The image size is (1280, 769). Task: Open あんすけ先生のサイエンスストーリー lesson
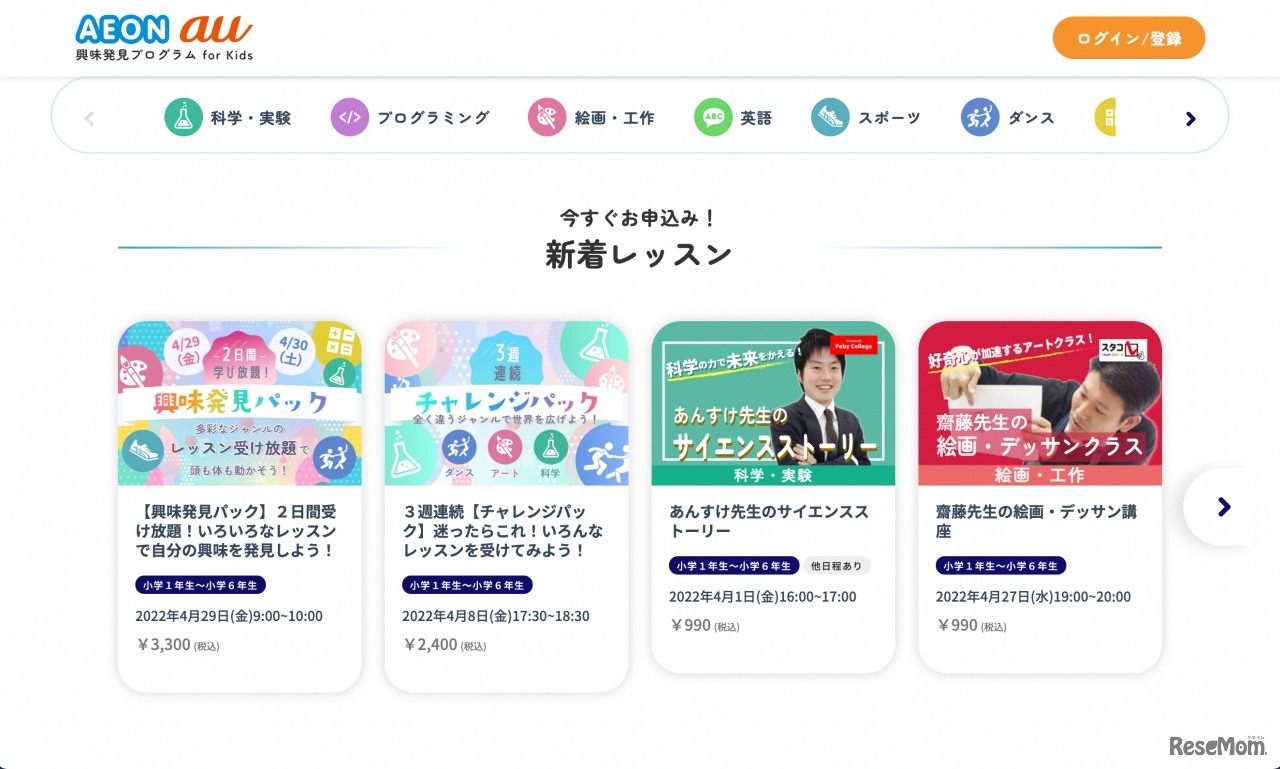772,495
